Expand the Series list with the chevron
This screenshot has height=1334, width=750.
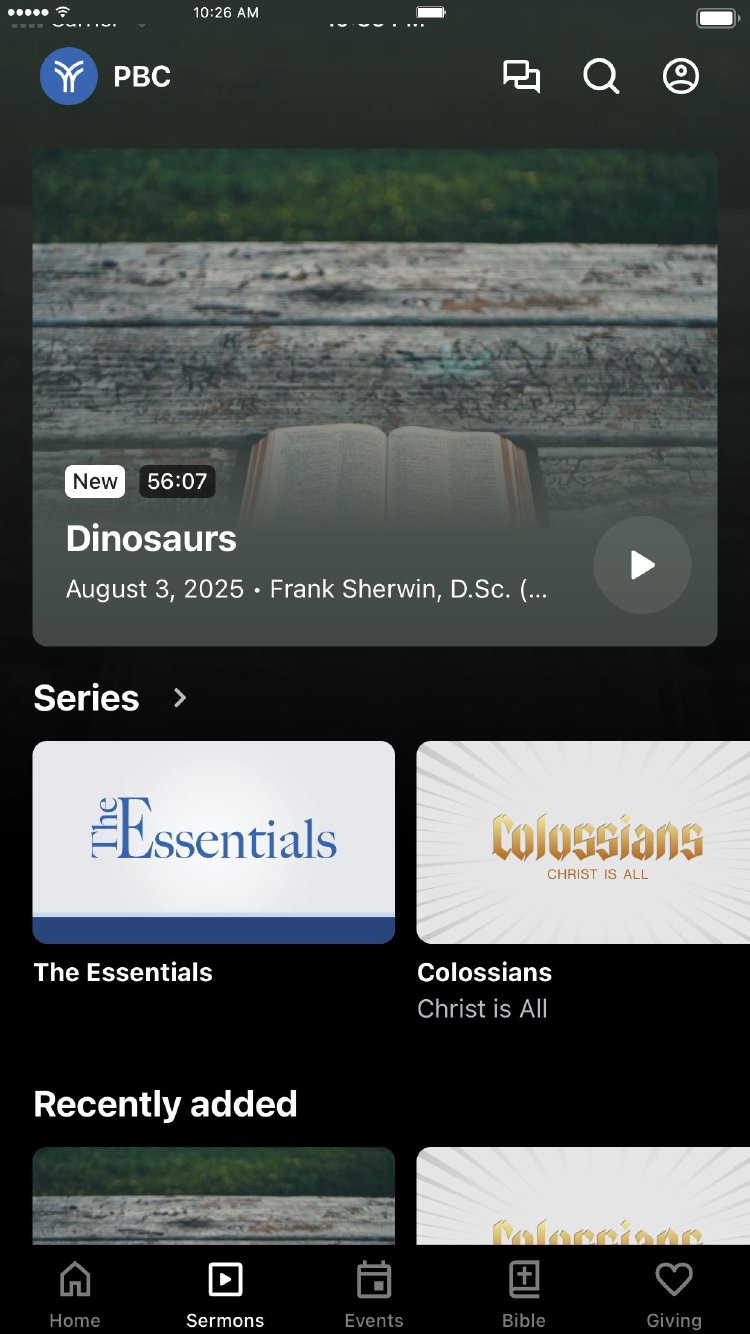[180, 698]
